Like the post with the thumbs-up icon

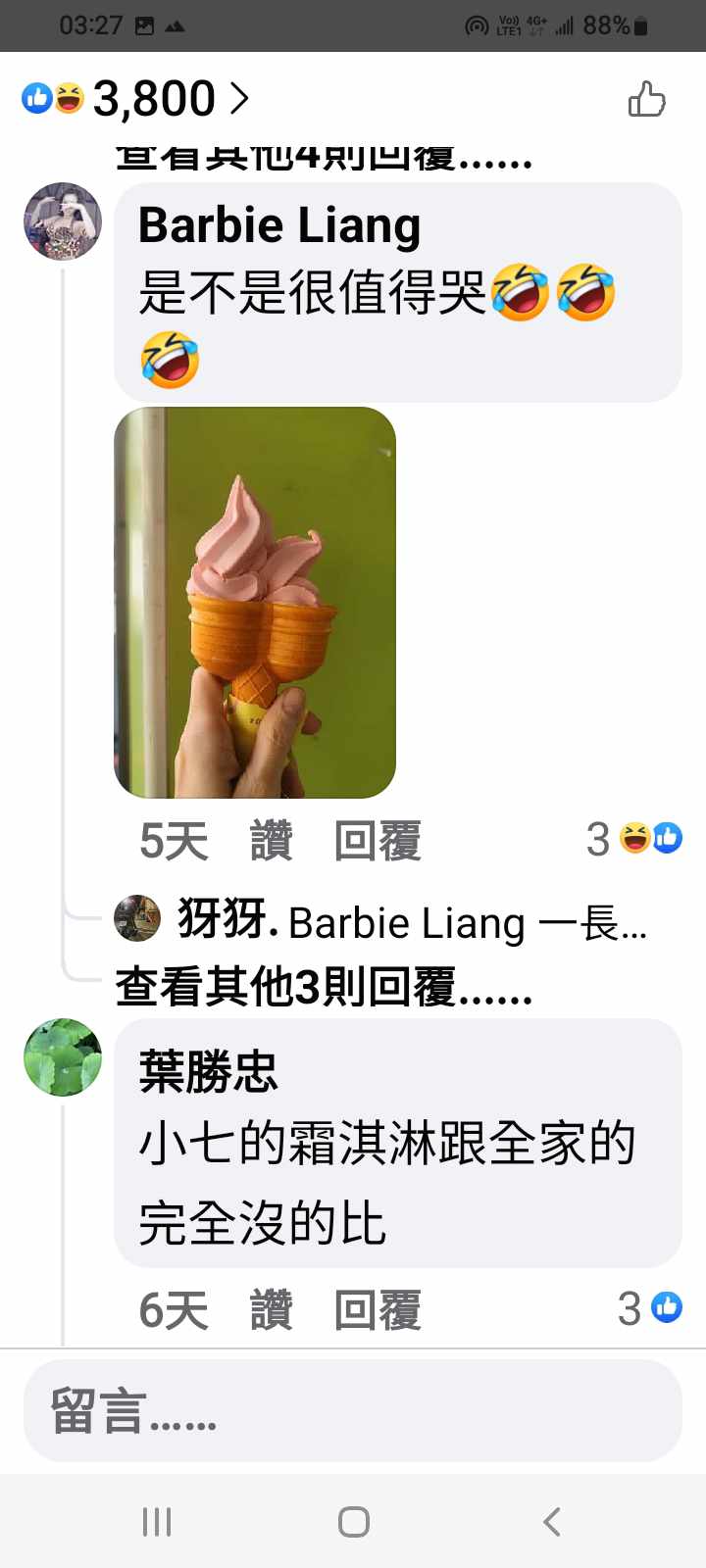coord(646,99)
